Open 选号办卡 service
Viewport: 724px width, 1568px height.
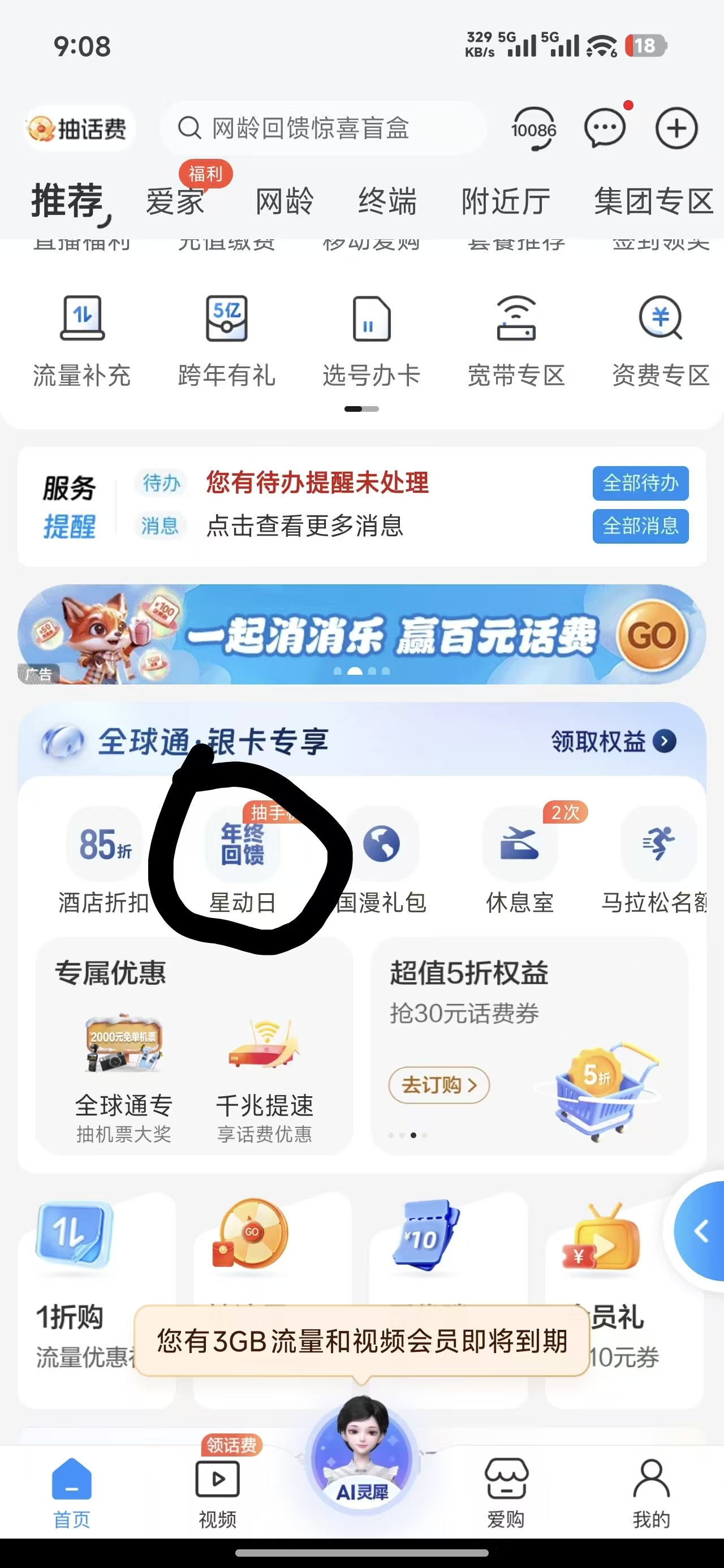point(372,341)
